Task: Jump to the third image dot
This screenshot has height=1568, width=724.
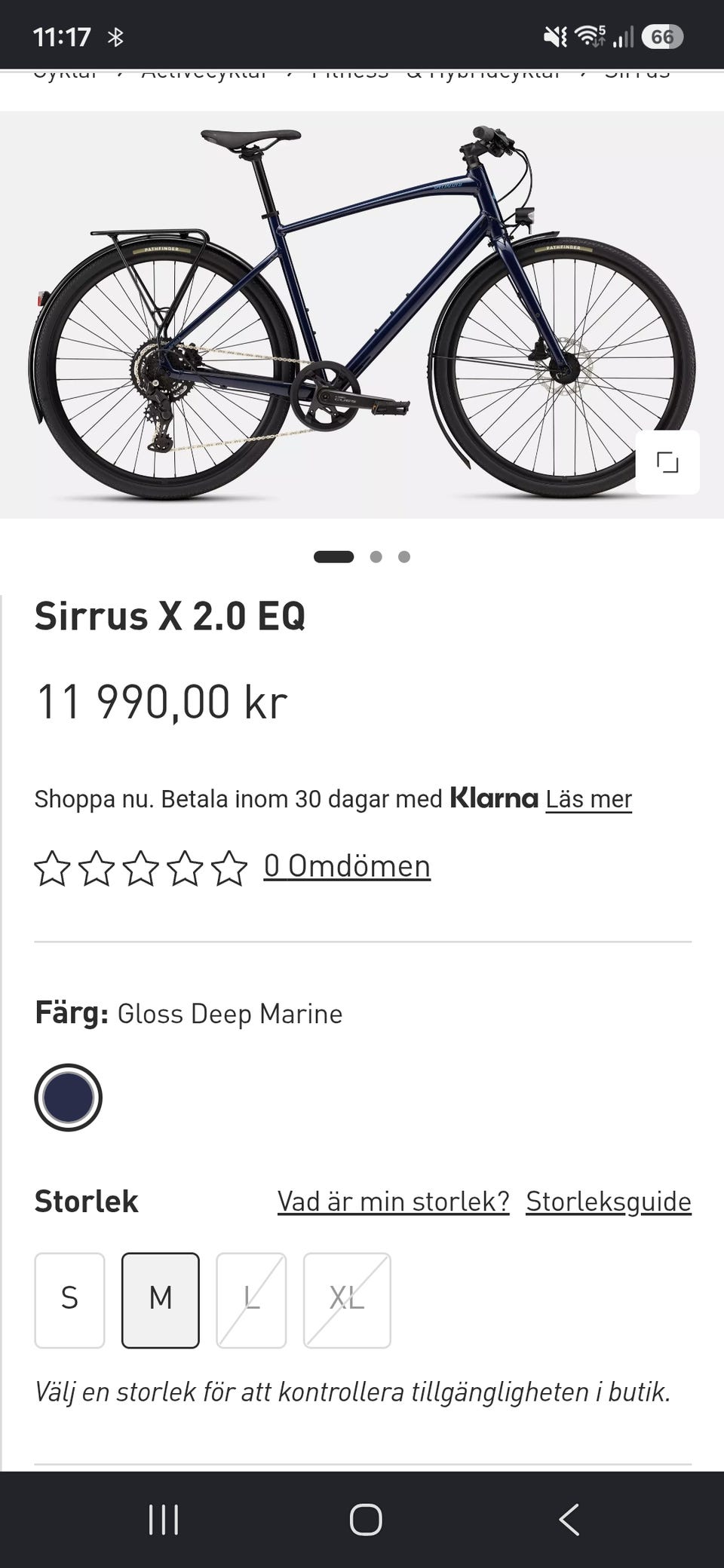Action: pos(404,557)
